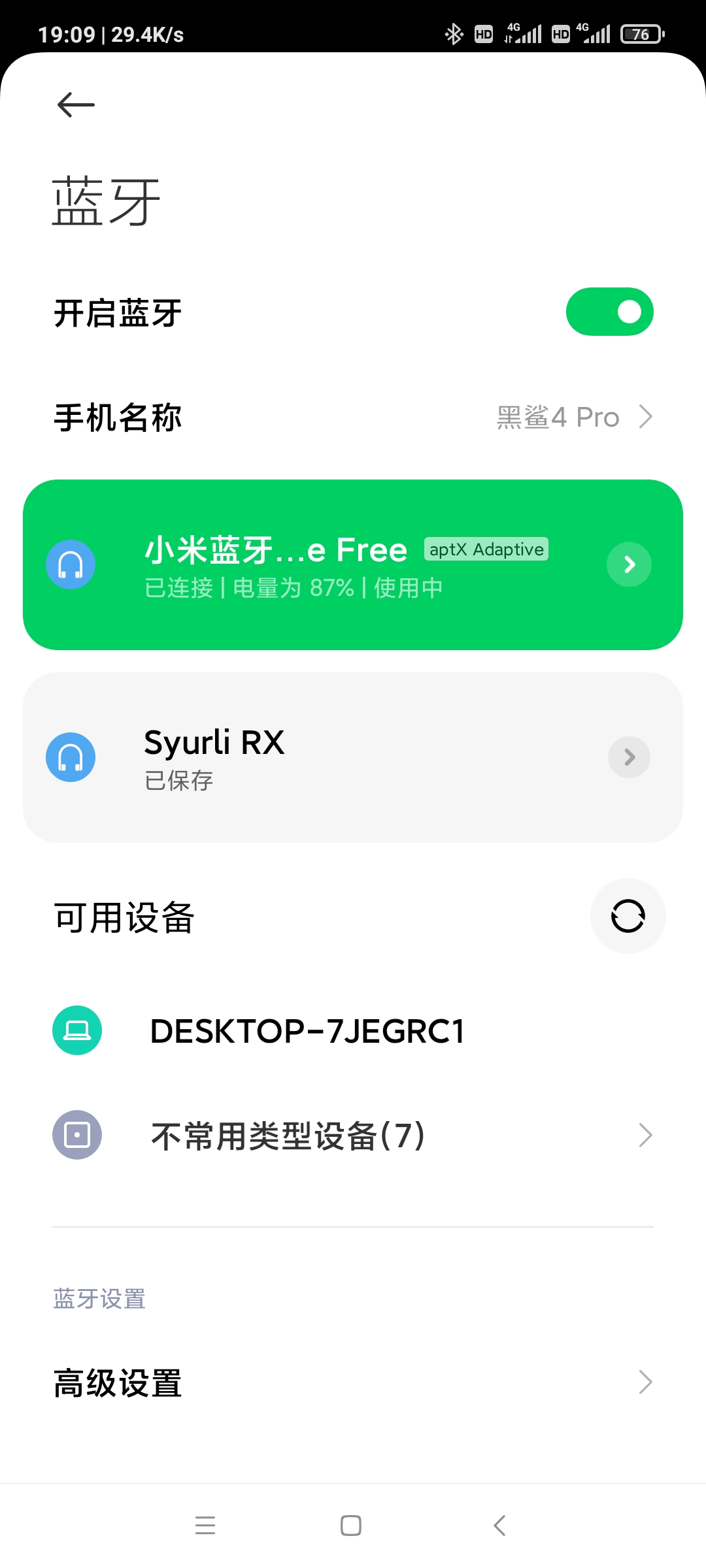Pair with DESKTOP-7JEGRC1
The width and height of the screenshot is (706, 1568).
[x=353, y=1030]
